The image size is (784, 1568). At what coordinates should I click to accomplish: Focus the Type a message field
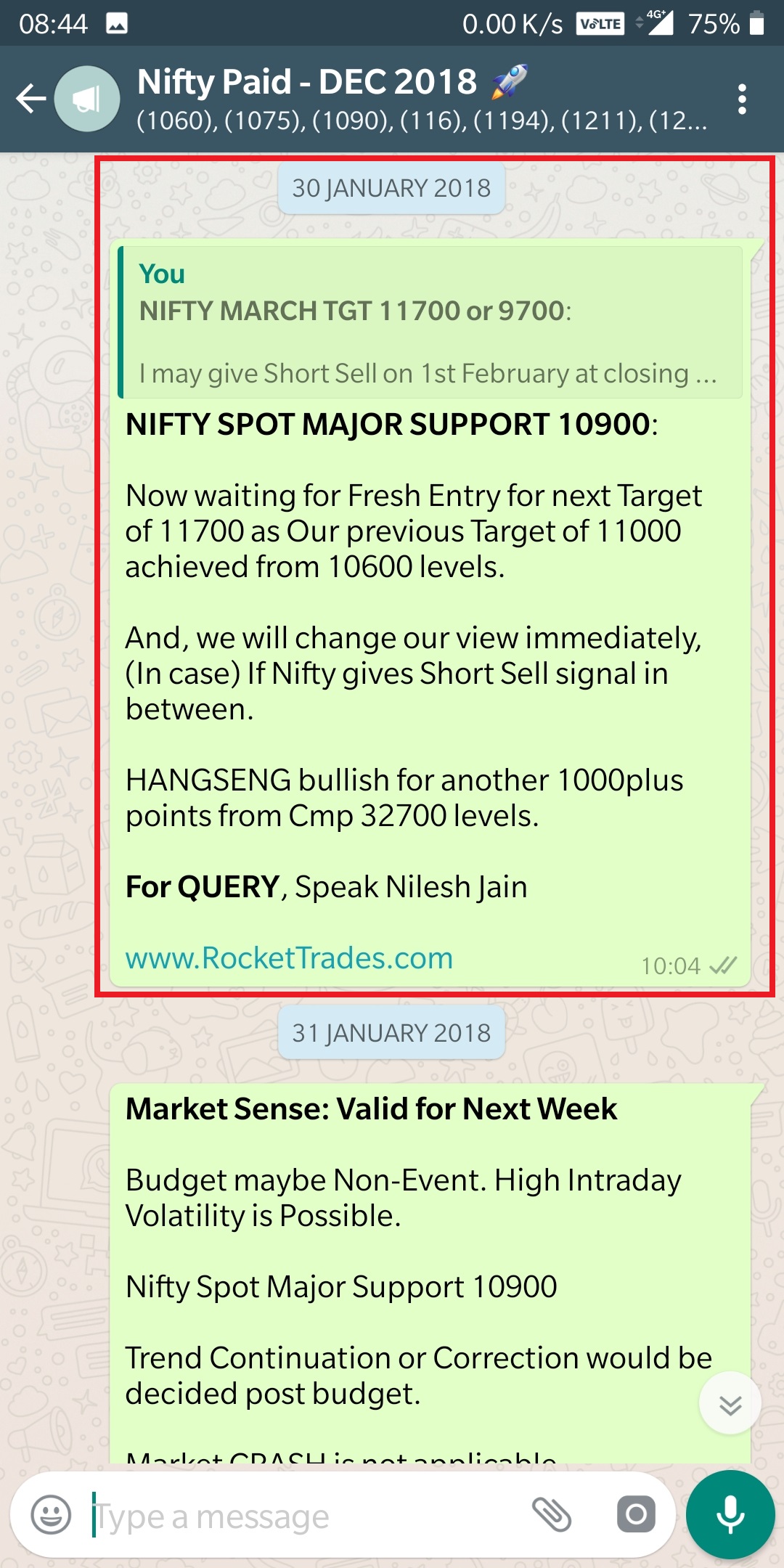(x=305, y=1516)
